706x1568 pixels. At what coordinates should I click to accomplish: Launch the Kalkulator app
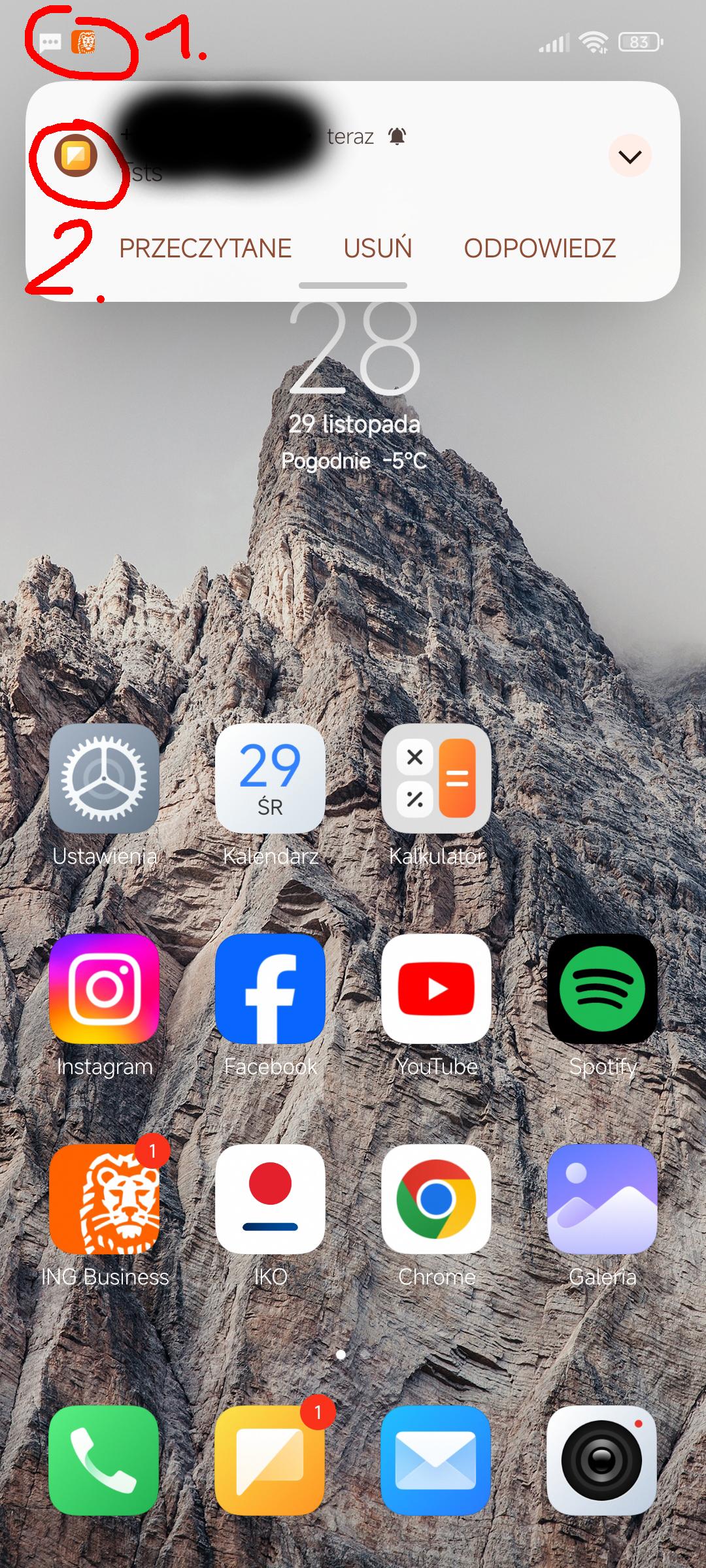pos(436,778)
